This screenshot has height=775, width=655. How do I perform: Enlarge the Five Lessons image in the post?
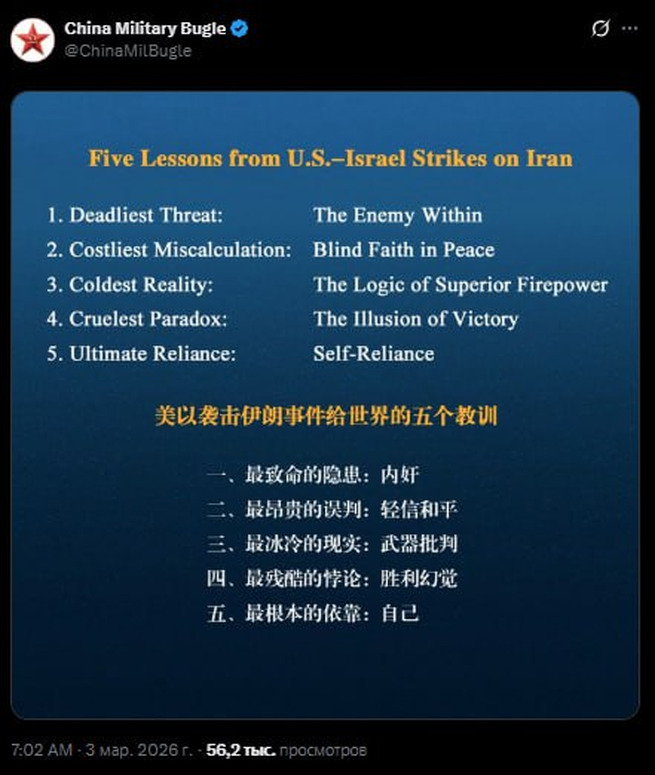pos(326,405)
